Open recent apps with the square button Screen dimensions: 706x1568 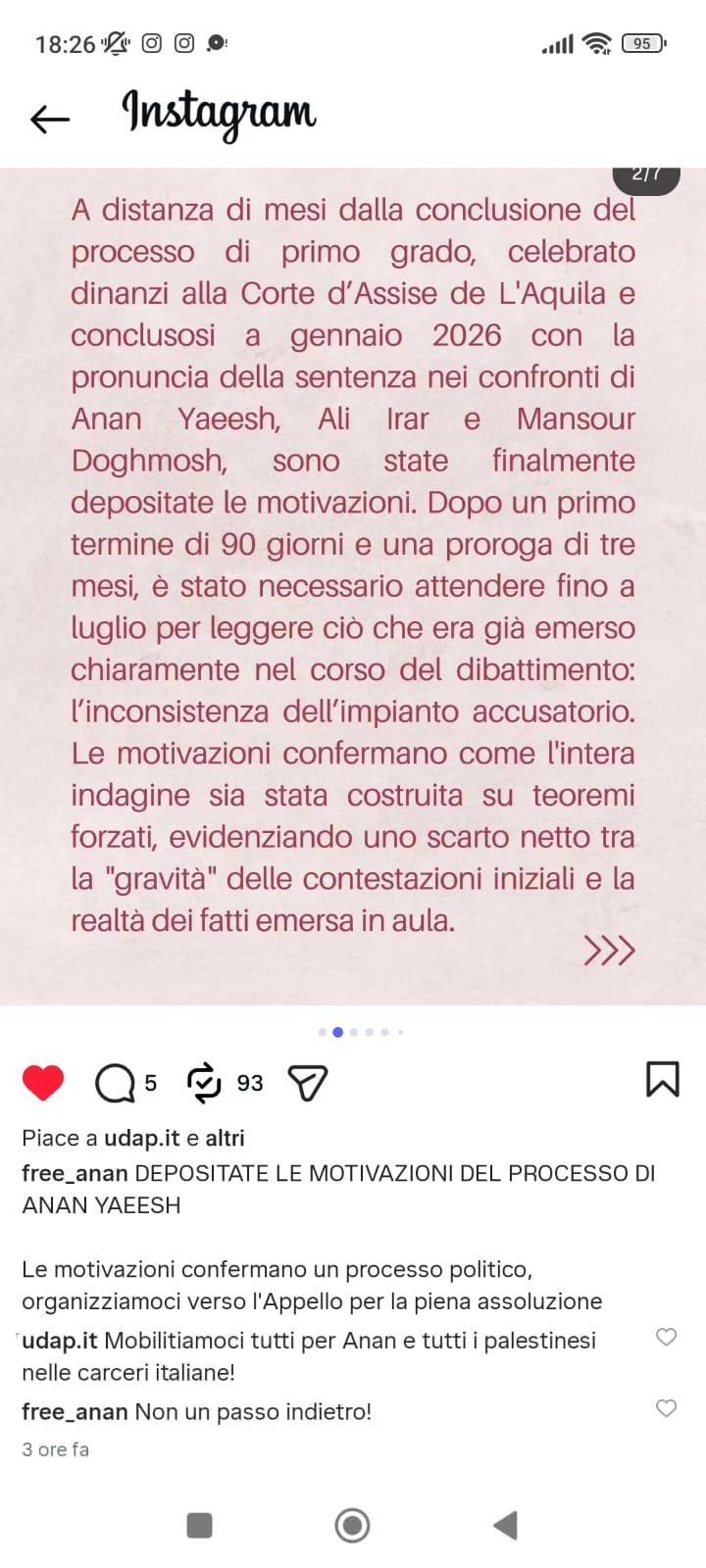click(200, 1525)
